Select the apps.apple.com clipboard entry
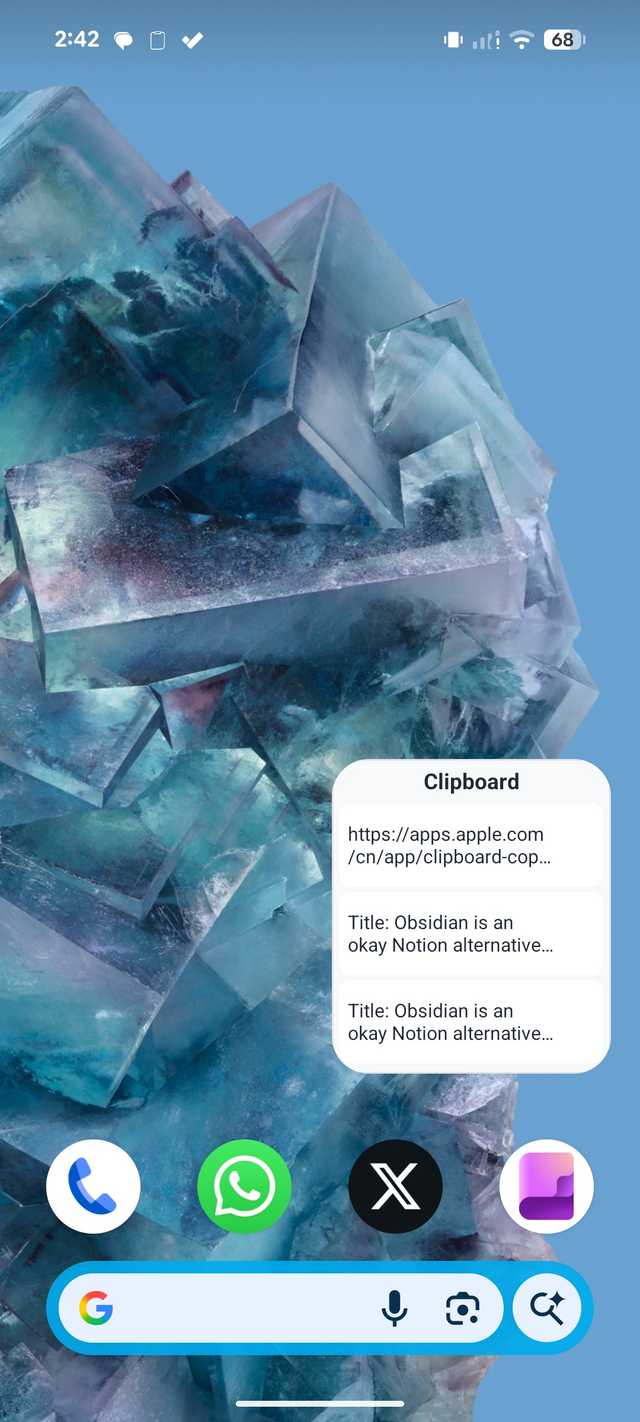This screenshot has height=1422, width=640. [x=470, y=845]
